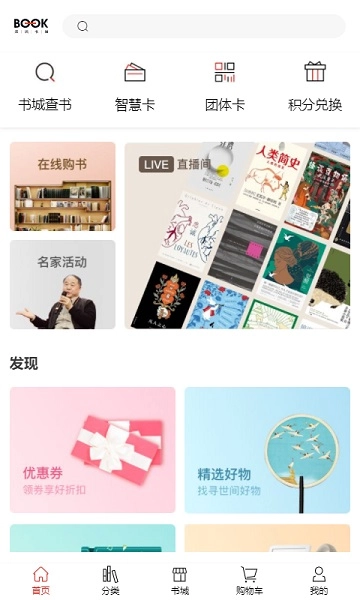
Task: Open the 精选好物 card
Action: point(267,450)
